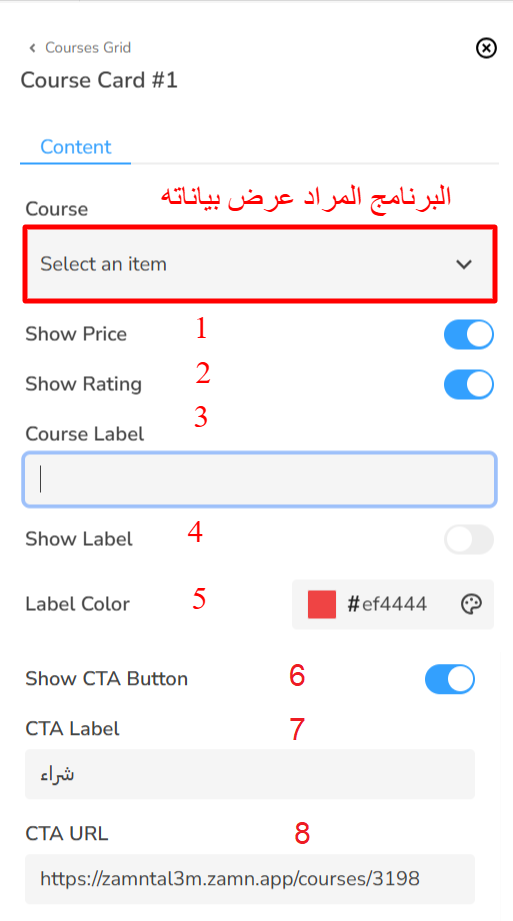Edit the CTA Label field
The image size is (513, 921).
click(x=250, y=774)
